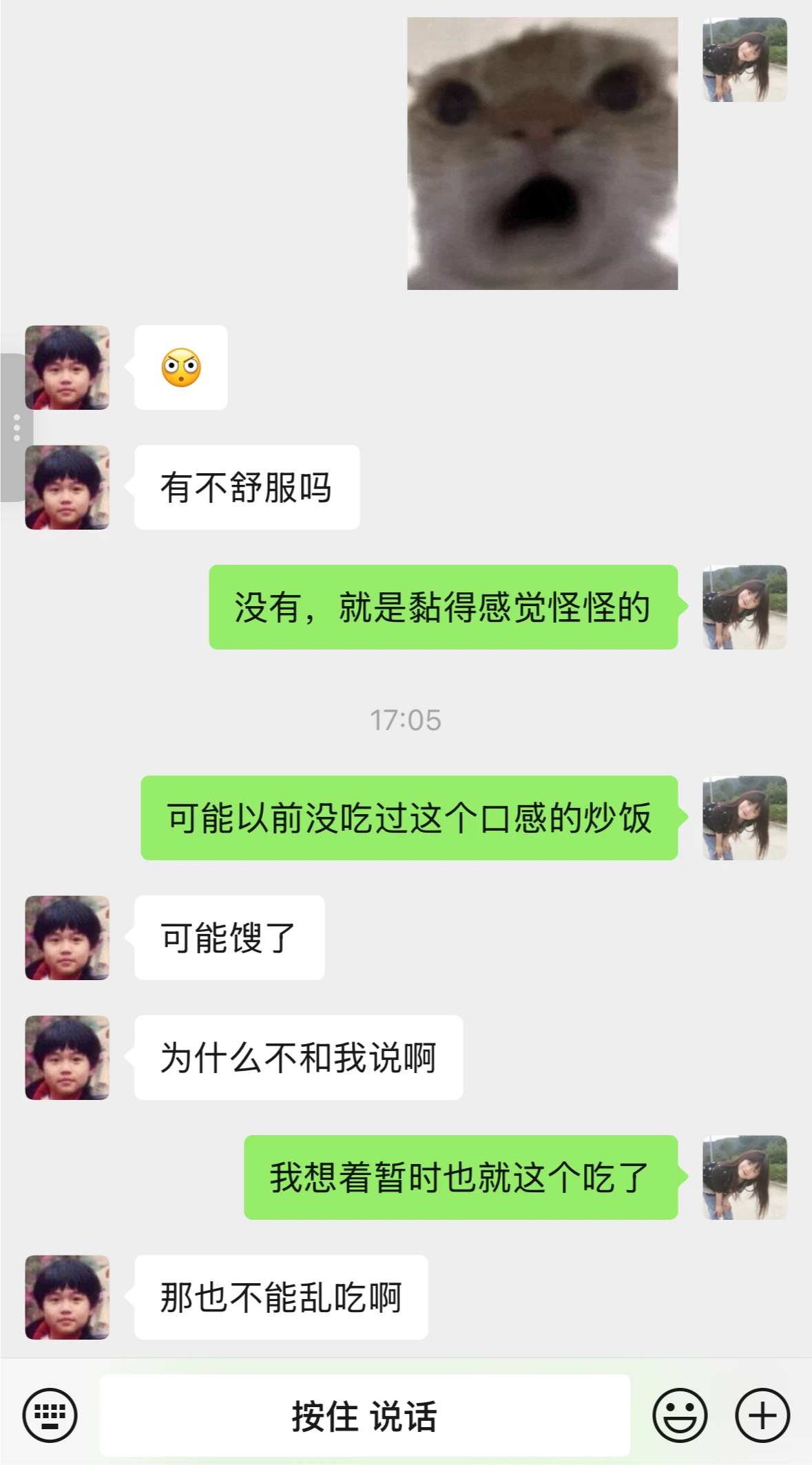Tap the 按住 说话 hold-to-talk button
The width and height of the screenshot is (812, 1465).
[364, 1415]
